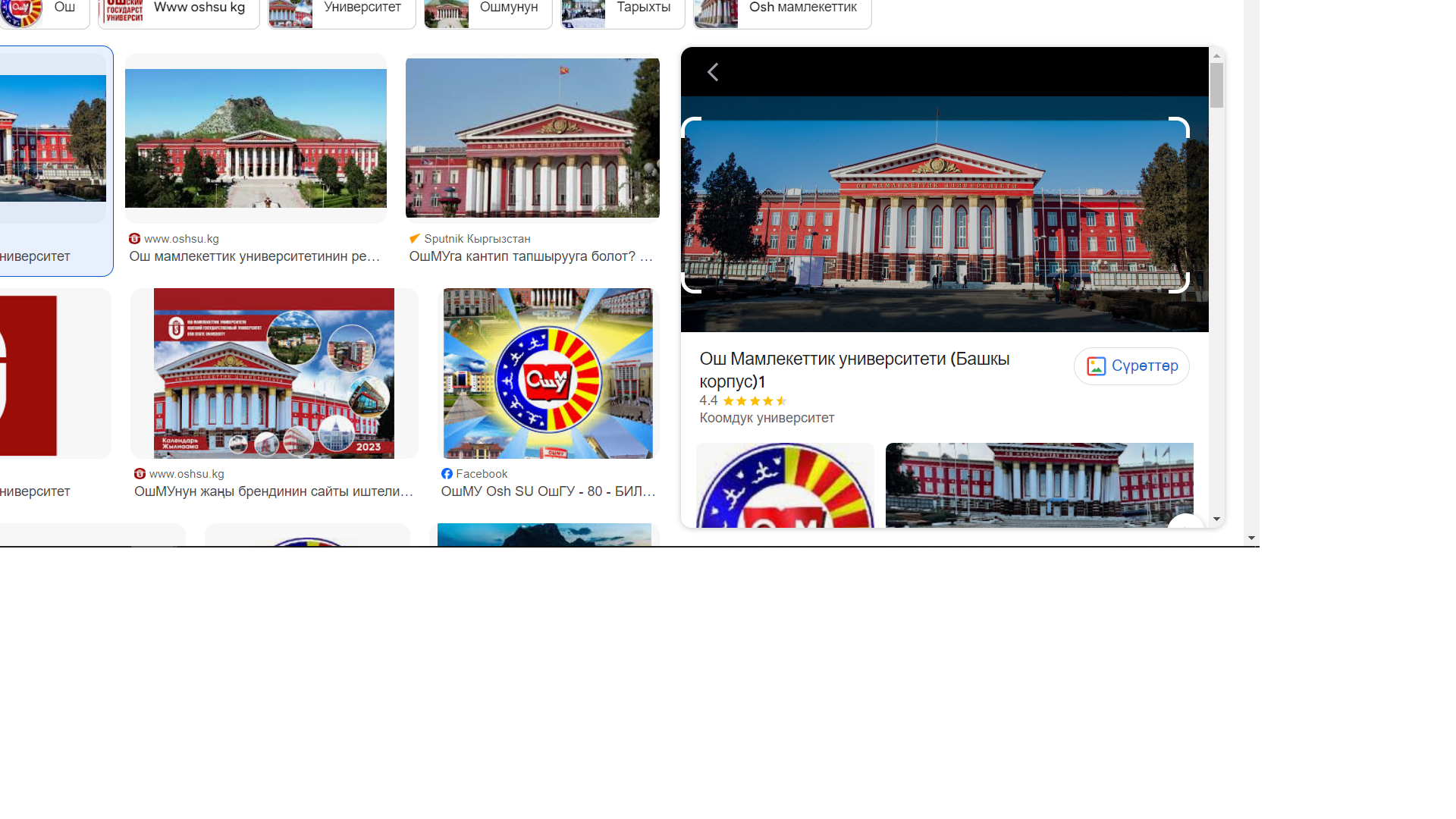Open the Сүрөттөр photos button

coord(1131,366)
